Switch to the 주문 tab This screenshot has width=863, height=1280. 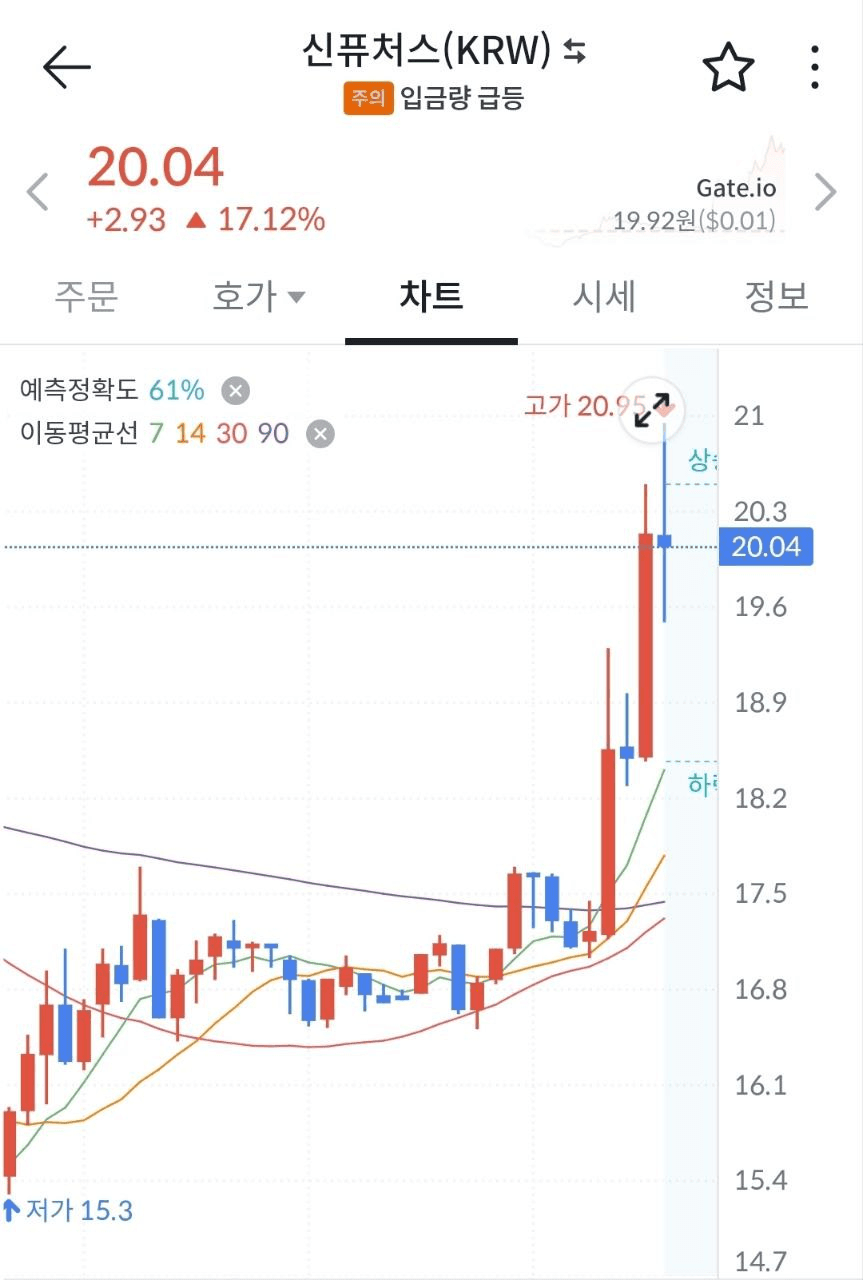click(85, 296)
